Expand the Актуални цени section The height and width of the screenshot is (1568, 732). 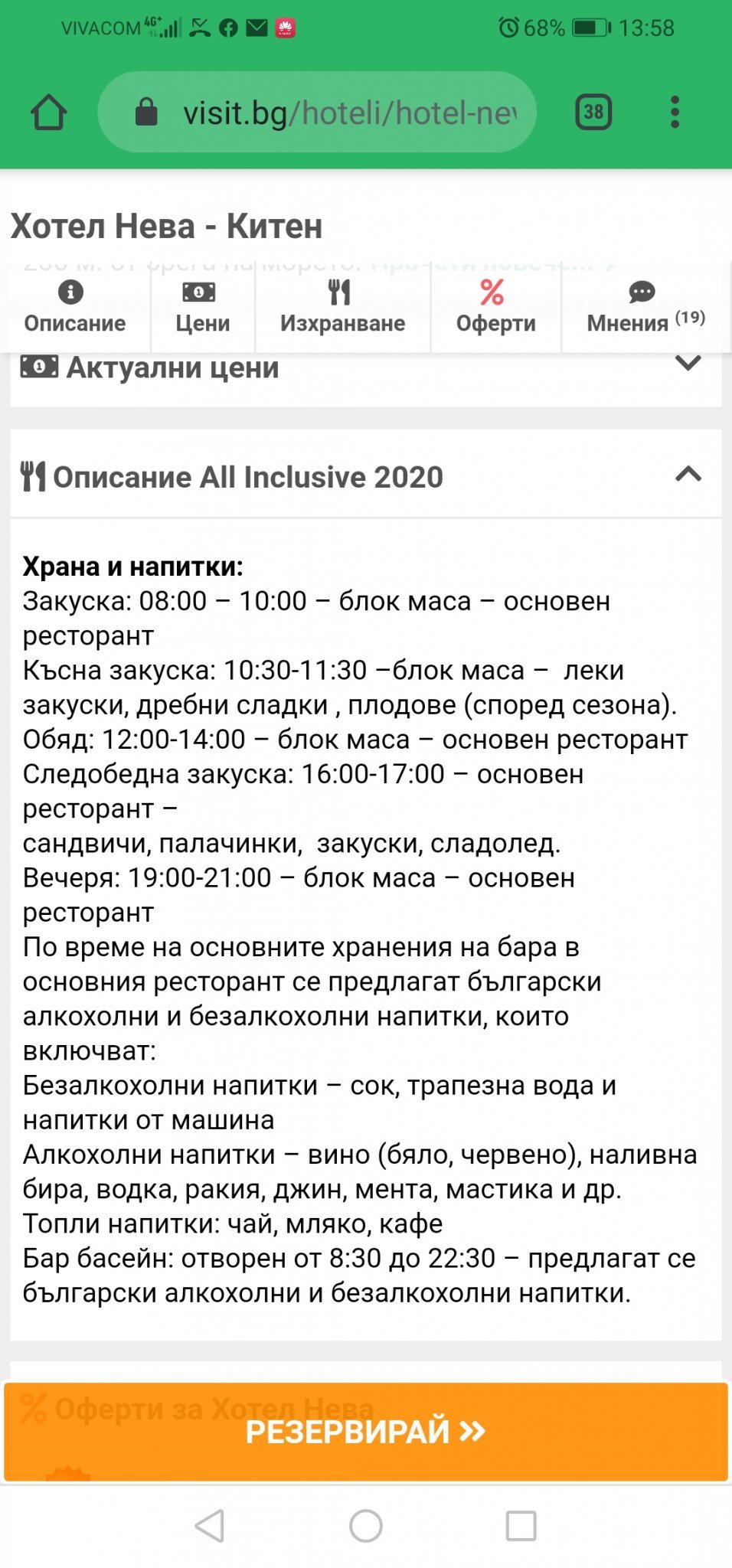(688, 364)
